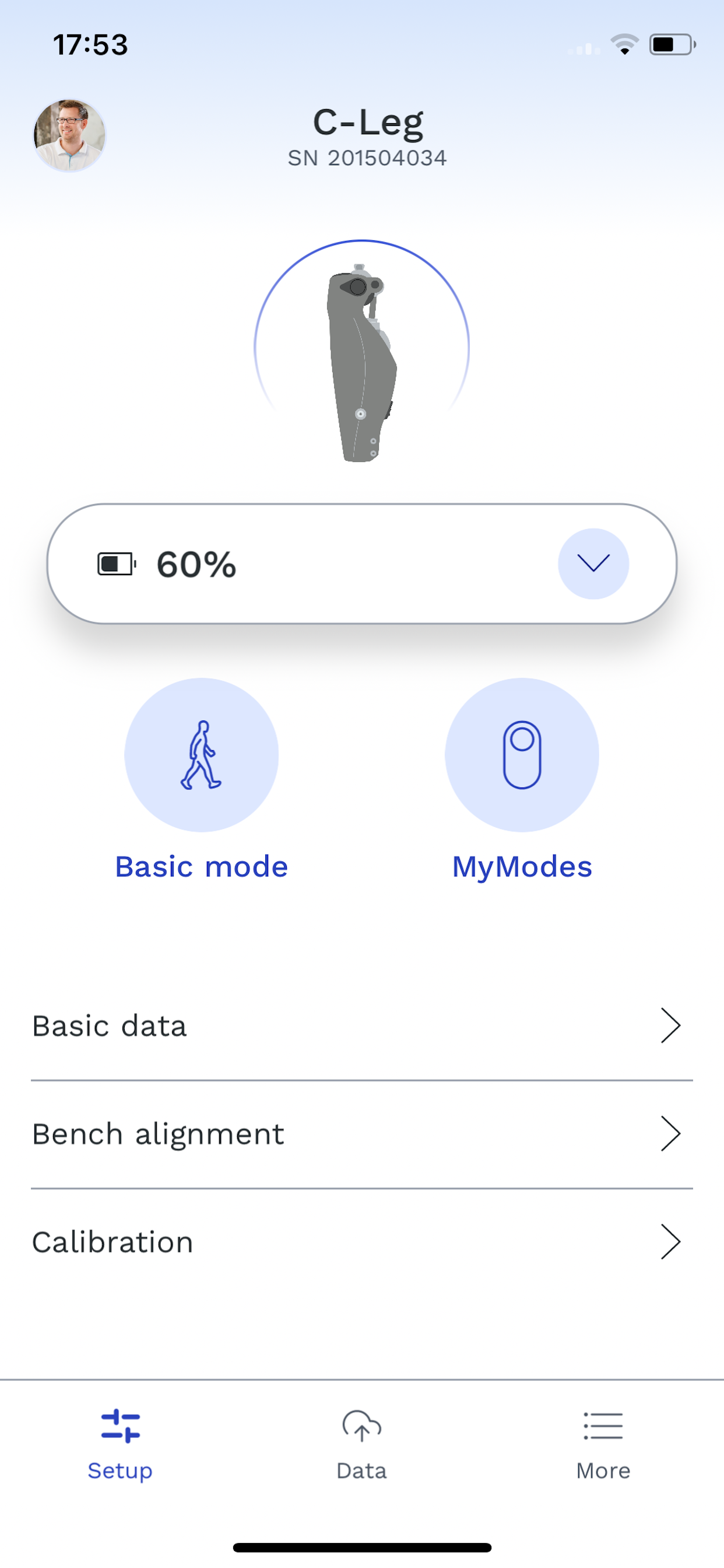Tap the More list icon
The width and height of the screenshot is (724, 1568).
603,1427
